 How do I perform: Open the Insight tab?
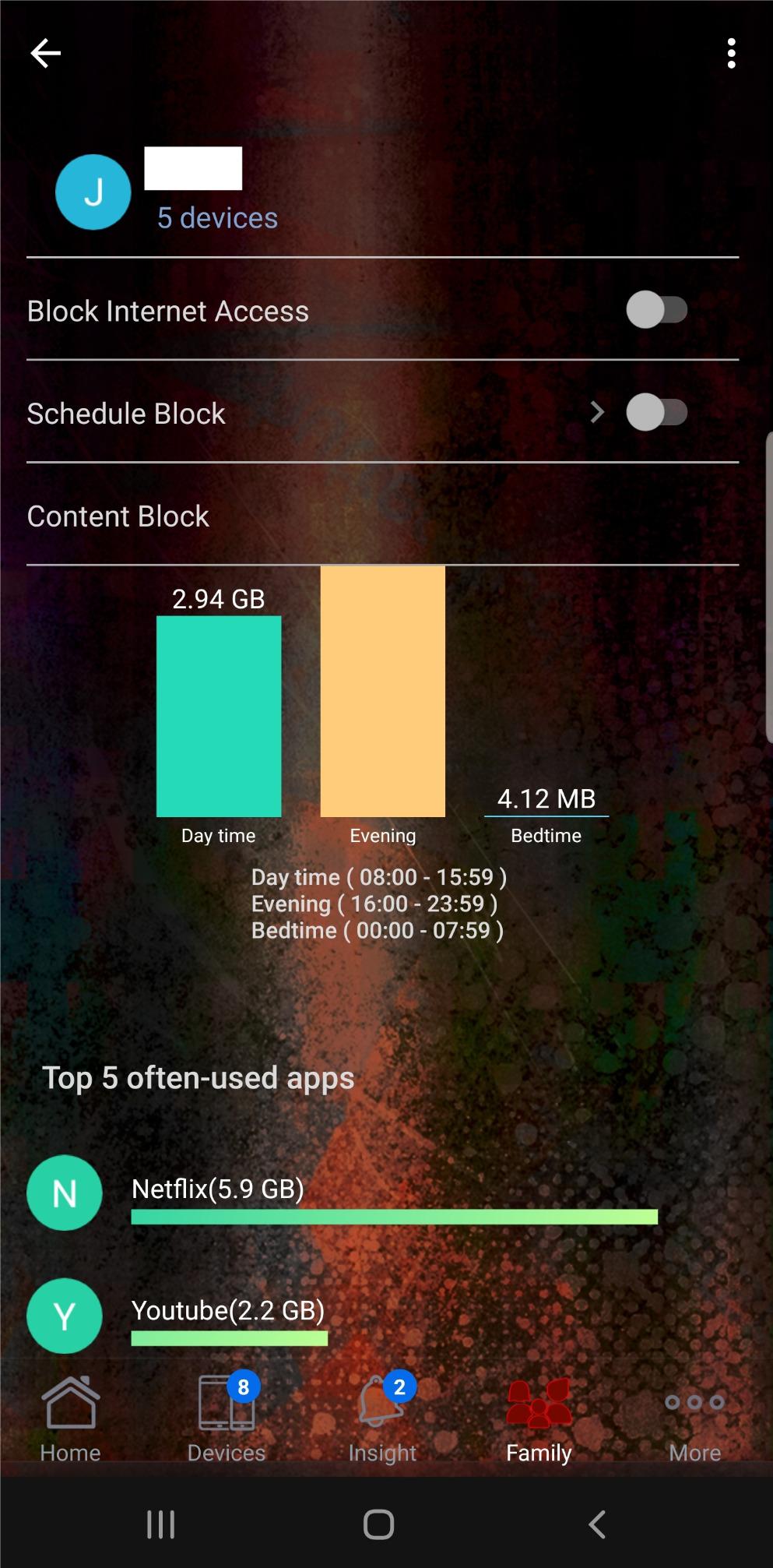pyautogui.click(x=382, y=1419)
